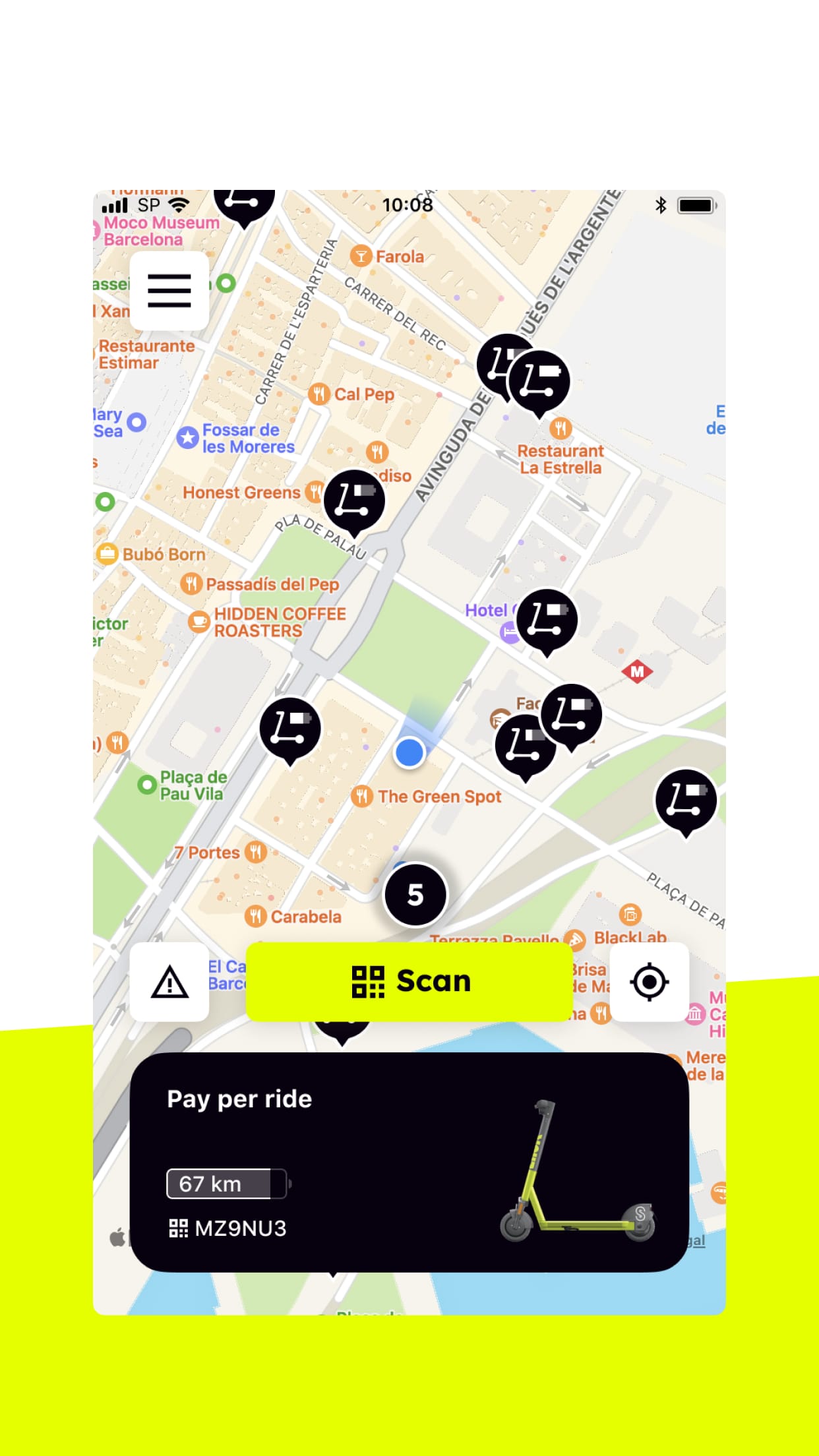The width and height of the screenshot is (819, 1456).
Task: Open the hamburger menu
Action: click(x=169, y=291)
